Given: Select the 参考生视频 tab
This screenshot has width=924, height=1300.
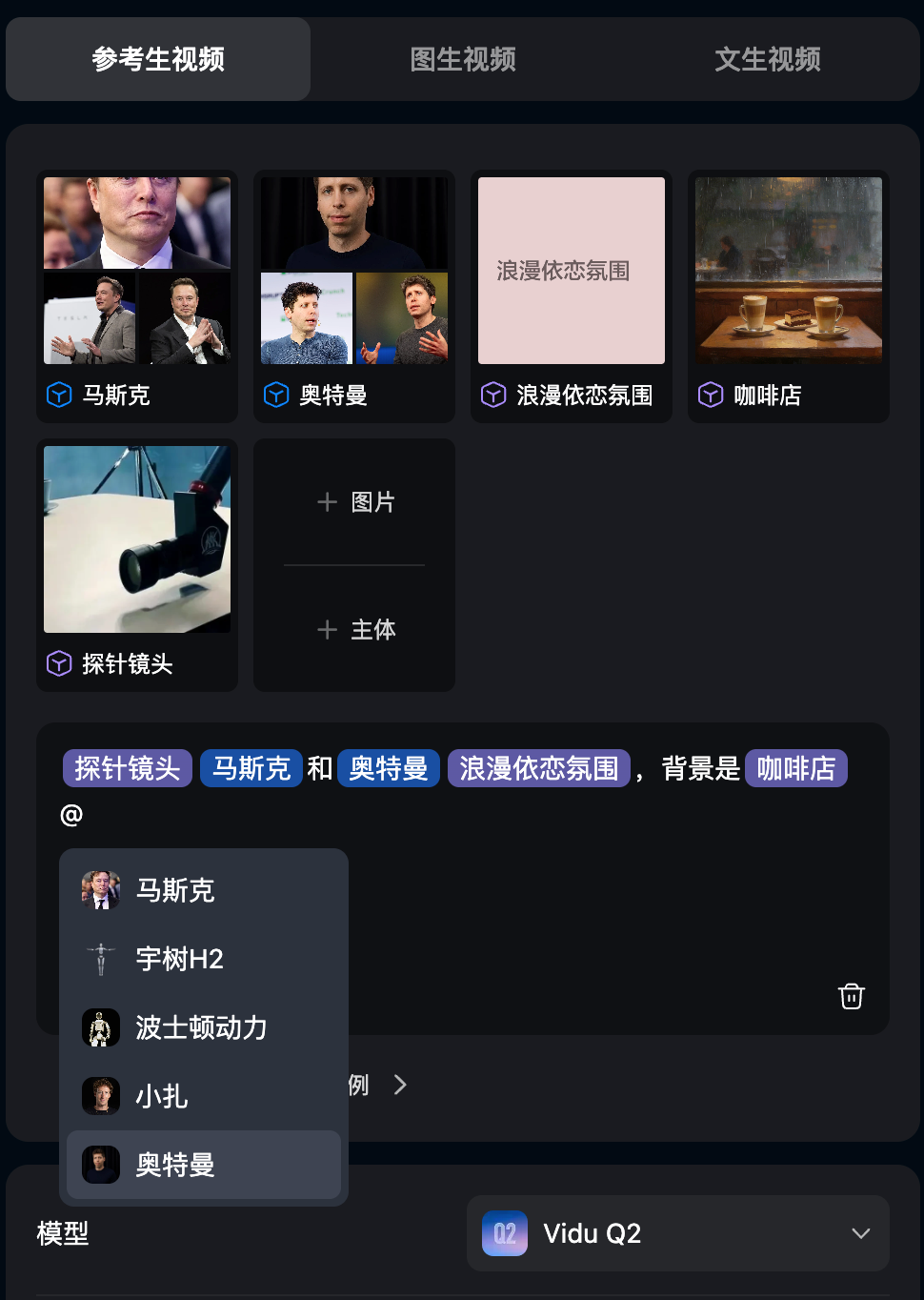Looking at the screenshot, I should pos(158,59).
